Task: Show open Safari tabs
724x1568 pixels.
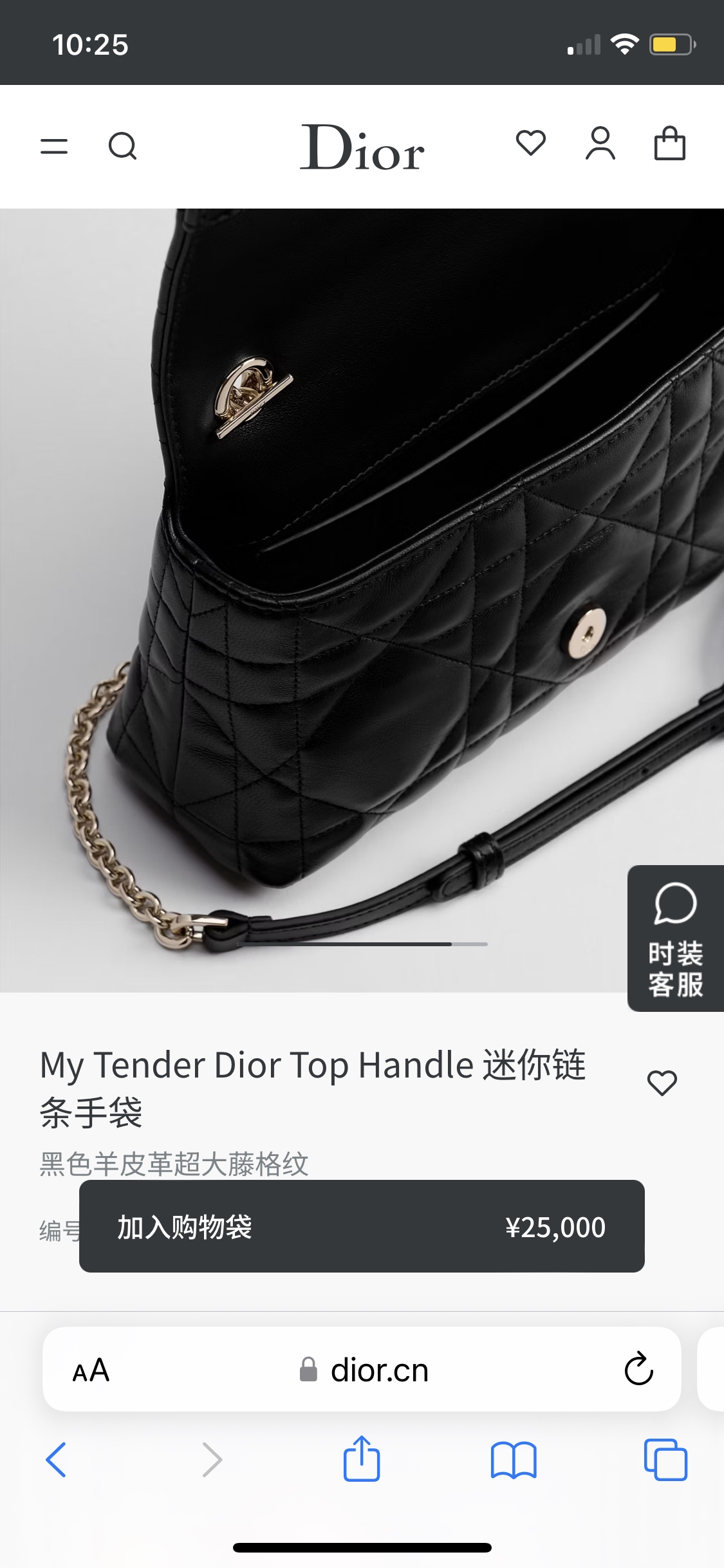Action: coord(665,1460)
